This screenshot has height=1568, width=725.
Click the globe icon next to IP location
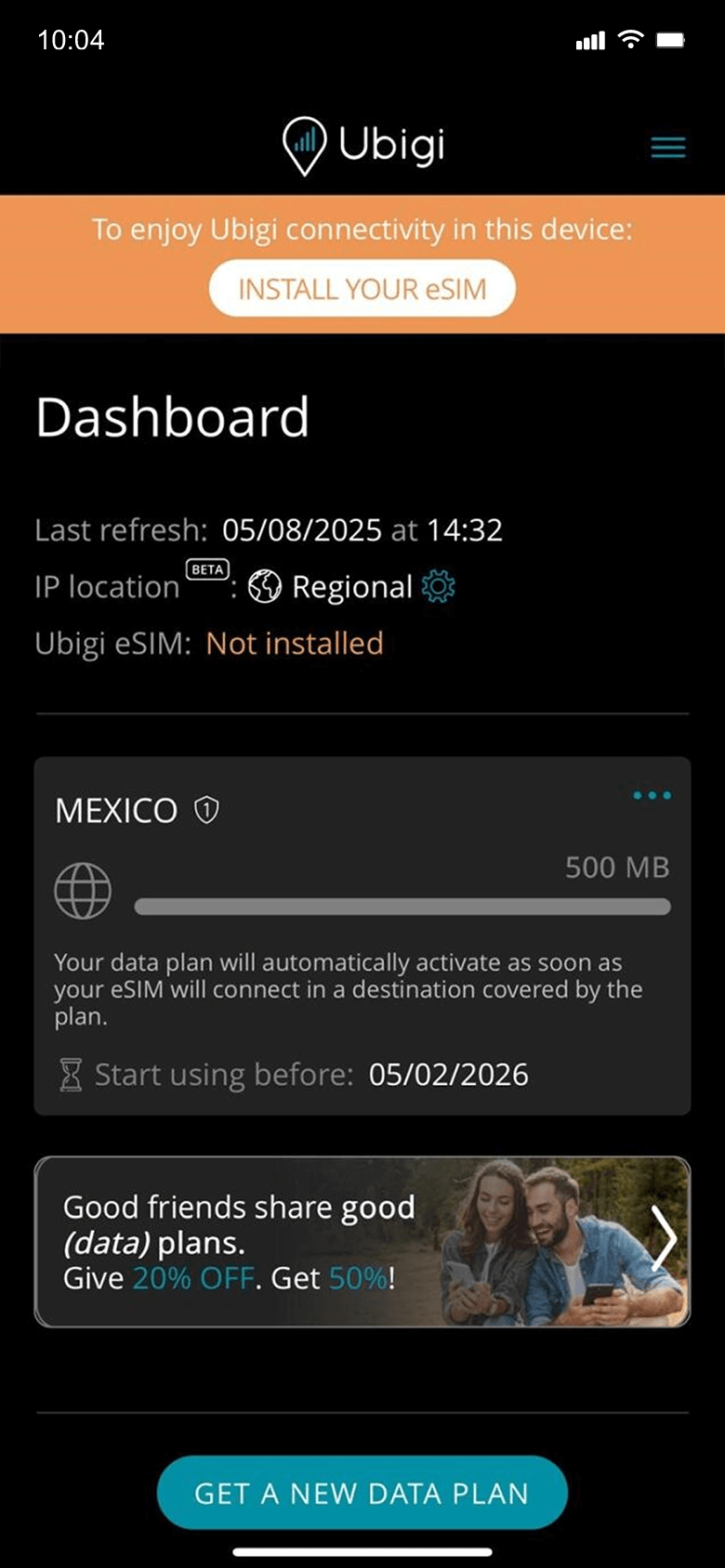263,587
